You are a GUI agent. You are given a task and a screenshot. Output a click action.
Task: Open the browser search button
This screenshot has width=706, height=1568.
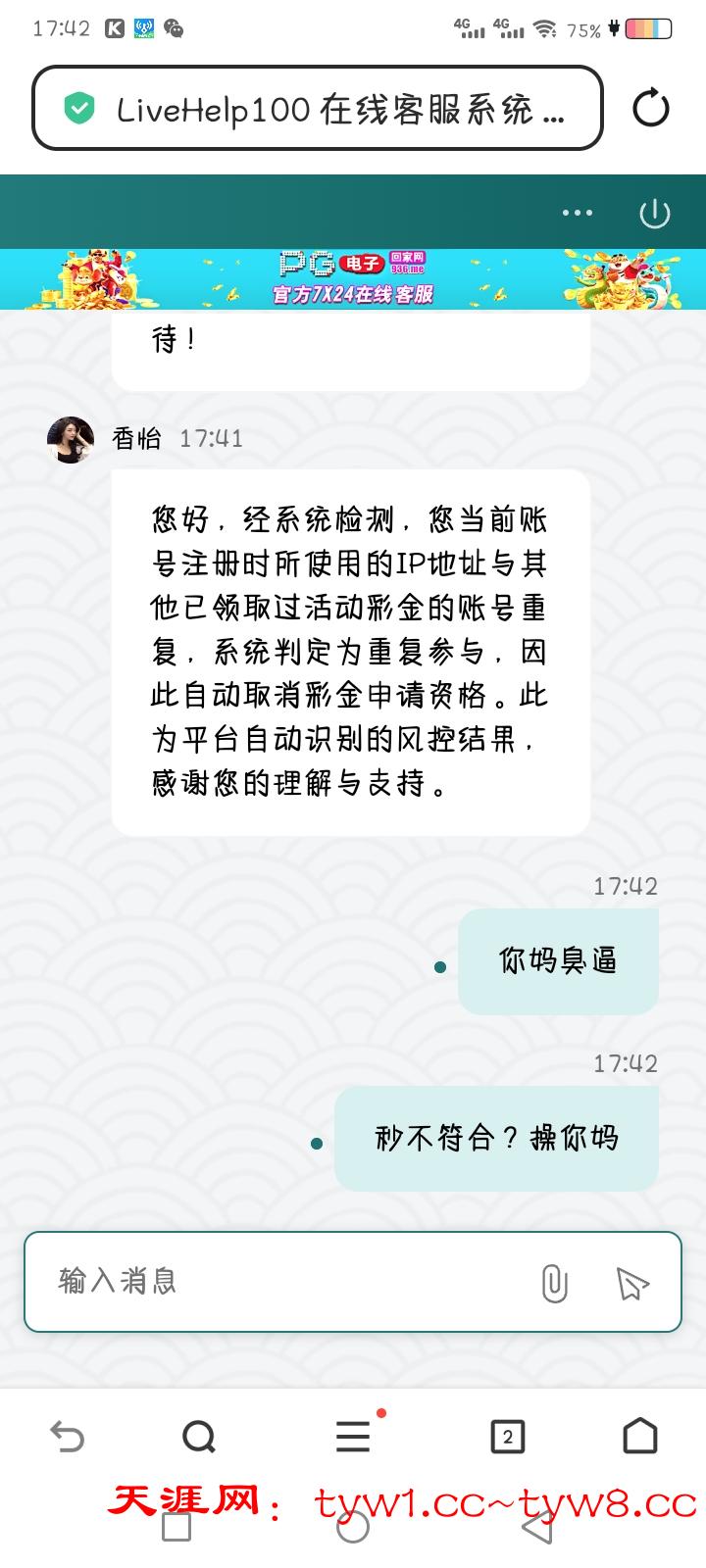(x=199, y=1437)
